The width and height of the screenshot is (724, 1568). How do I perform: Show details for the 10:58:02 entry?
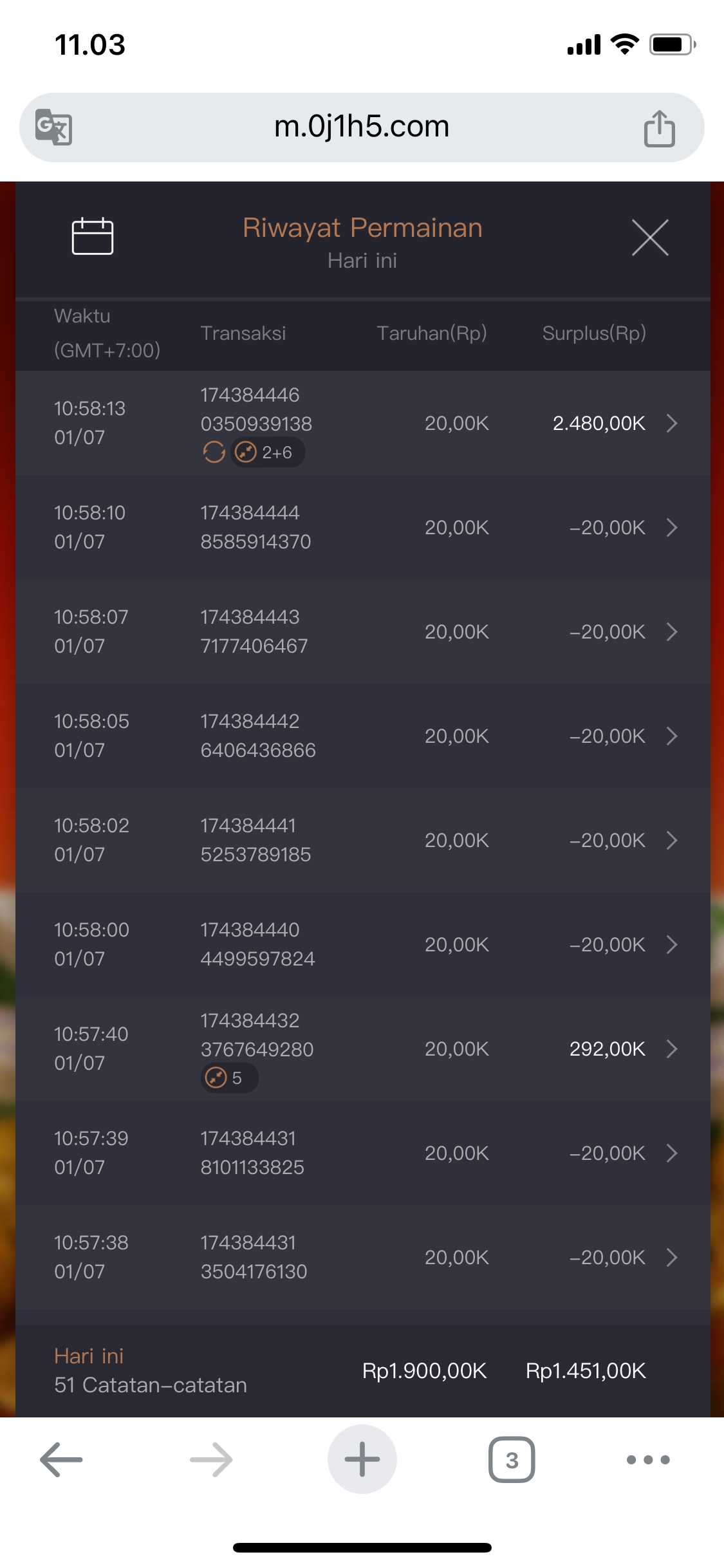[671, 840]
